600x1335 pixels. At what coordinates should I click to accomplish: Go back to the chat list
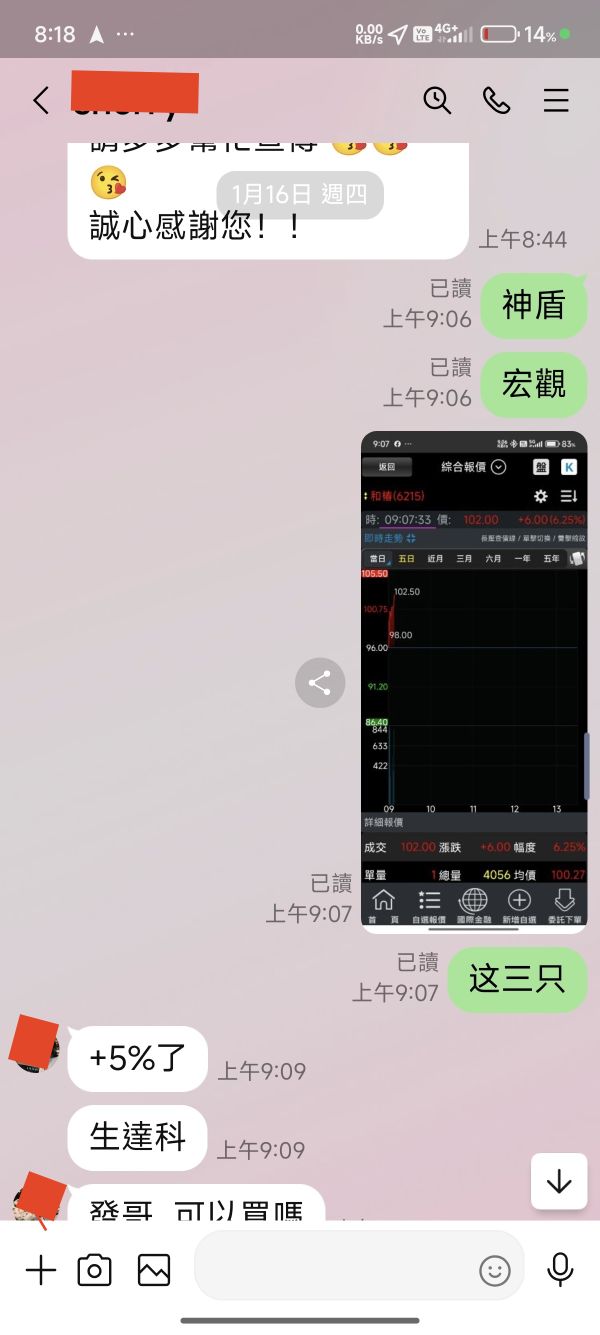tap(41, 100)
